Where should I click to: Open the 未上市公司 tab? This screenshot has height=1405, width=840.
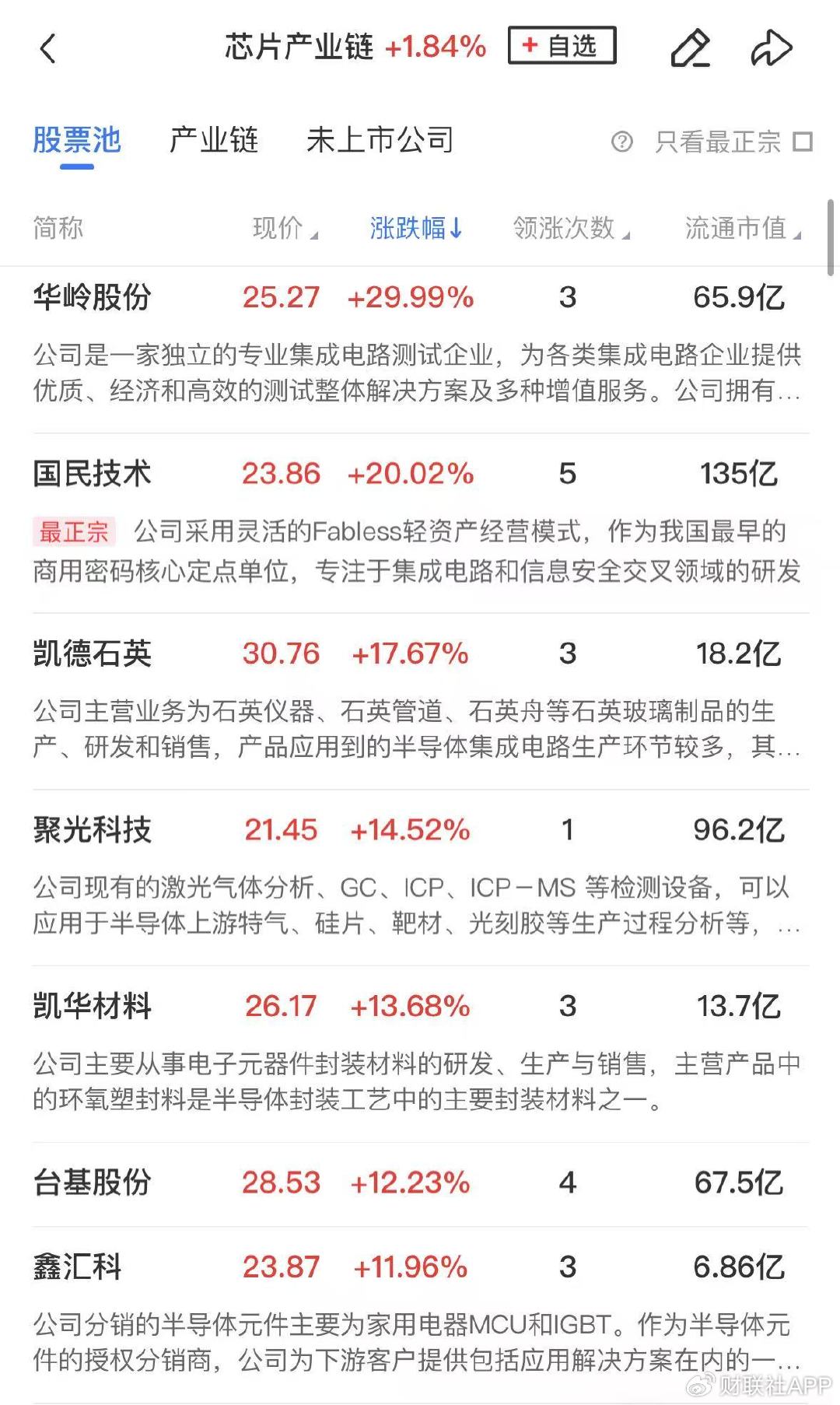tap(380, 141)
